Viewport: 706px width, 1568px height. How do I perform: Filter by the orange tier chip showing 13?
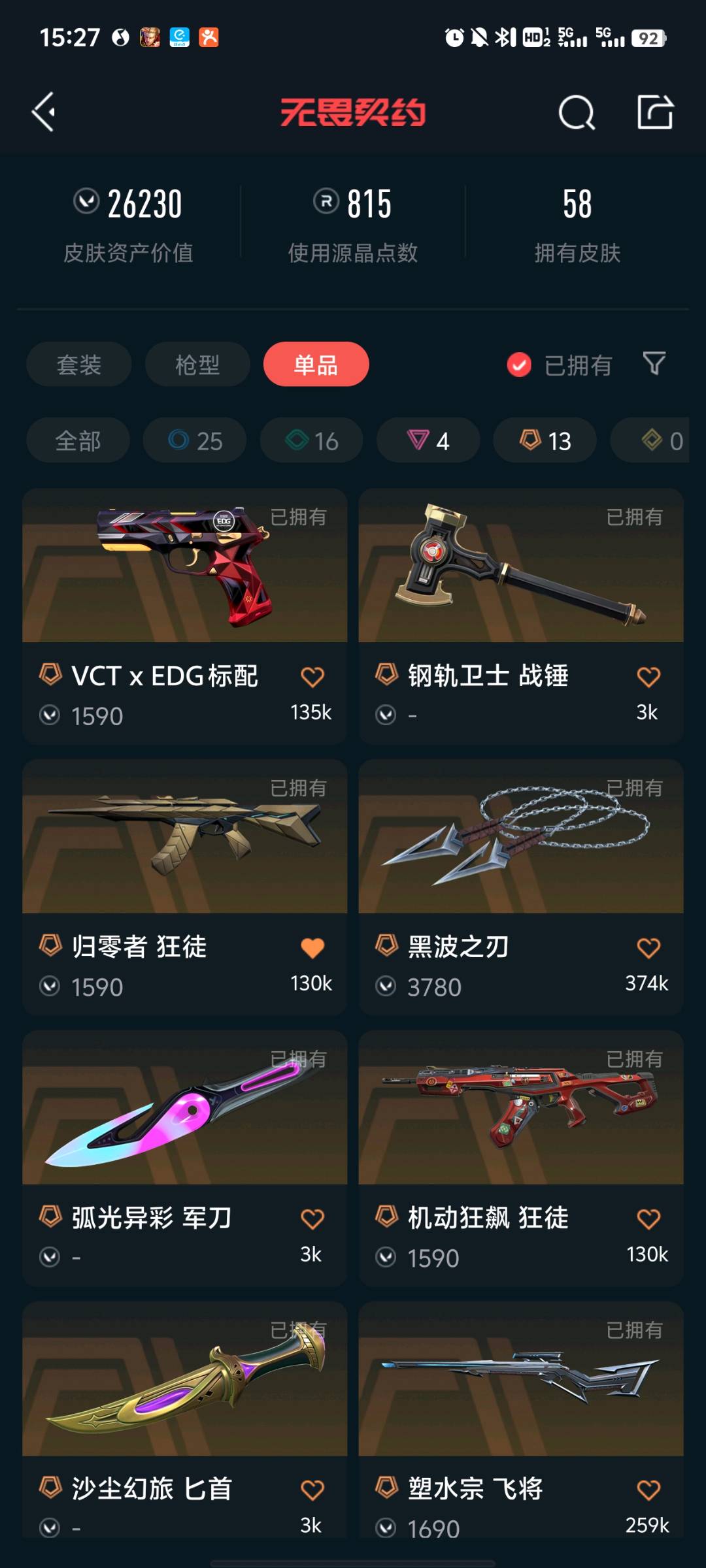tap(545, 441)
